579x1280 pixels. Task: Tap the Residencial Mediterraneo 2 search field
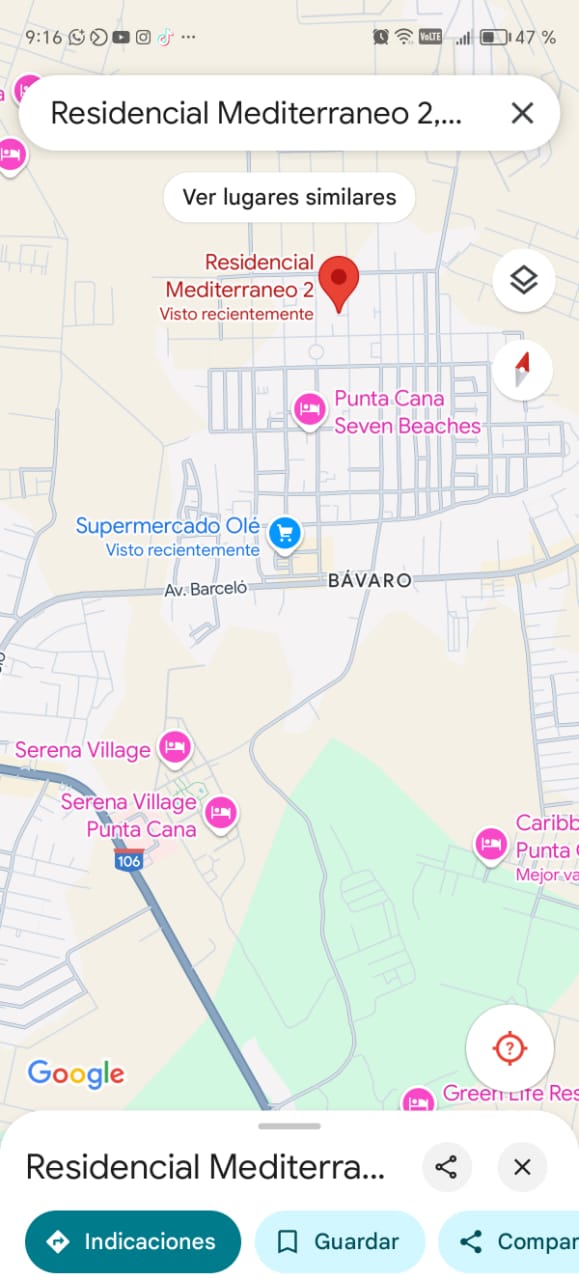click(256, 113)
